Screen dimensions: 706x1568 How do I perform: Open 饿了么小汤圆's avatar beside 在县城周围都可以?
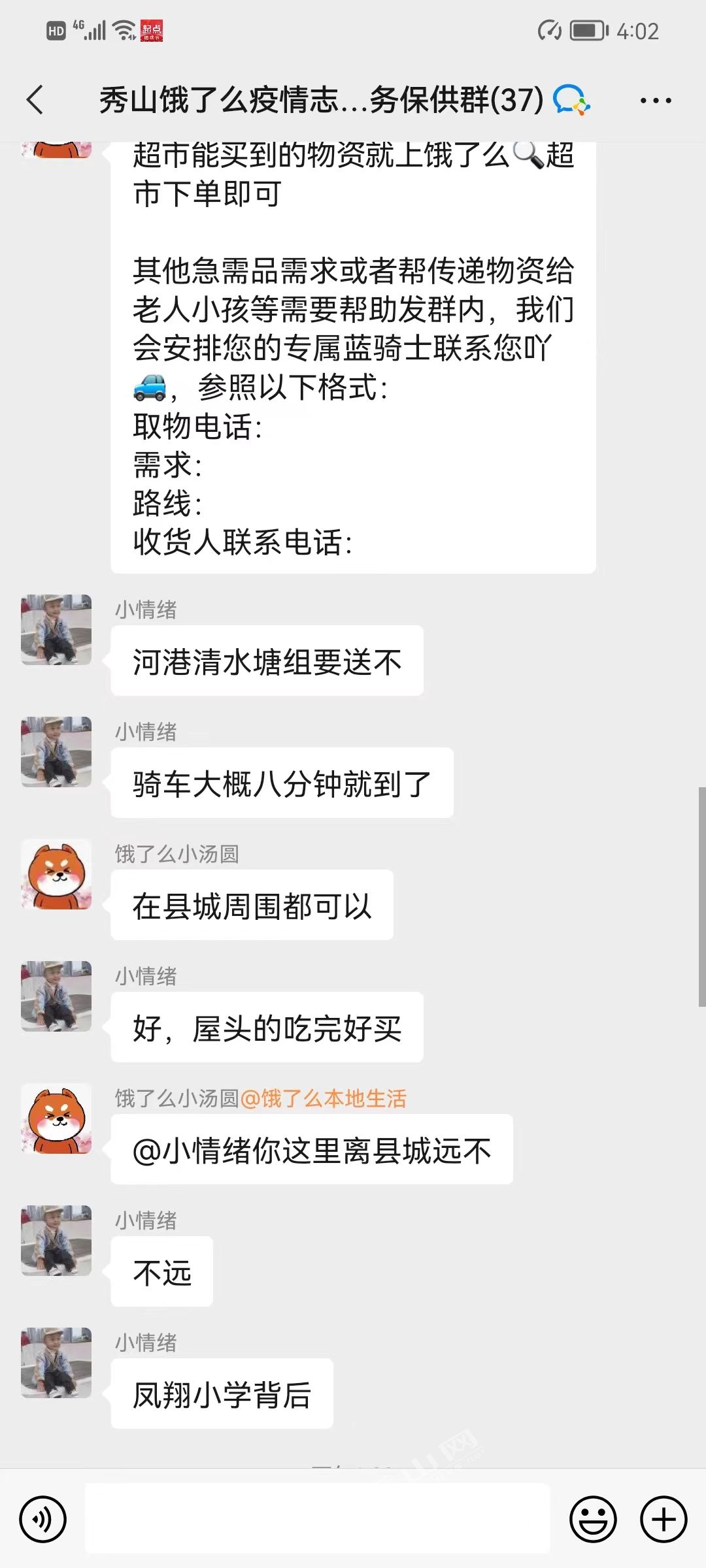point(56,874)
